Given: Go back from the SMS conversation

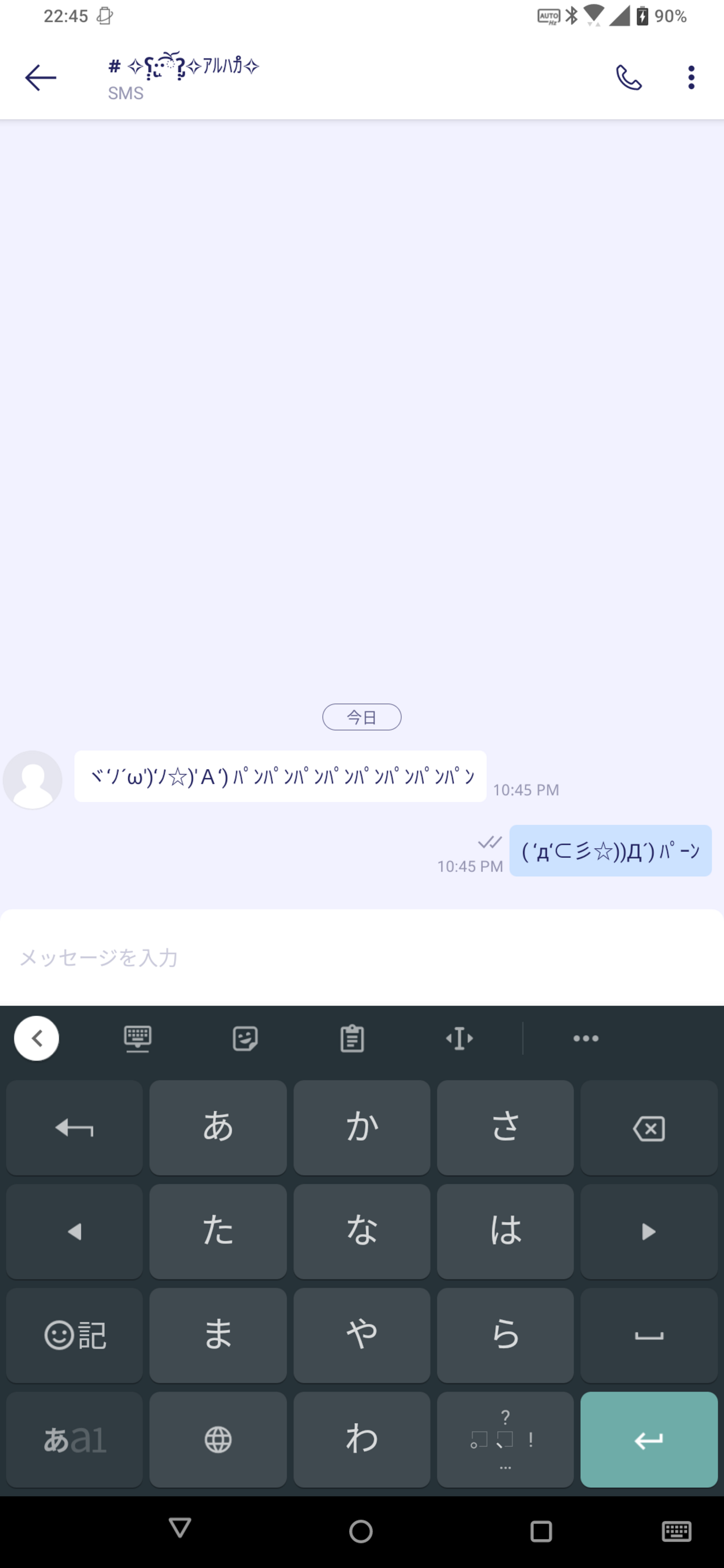Looking at the screenshot, I should click(x=40, y=78).
